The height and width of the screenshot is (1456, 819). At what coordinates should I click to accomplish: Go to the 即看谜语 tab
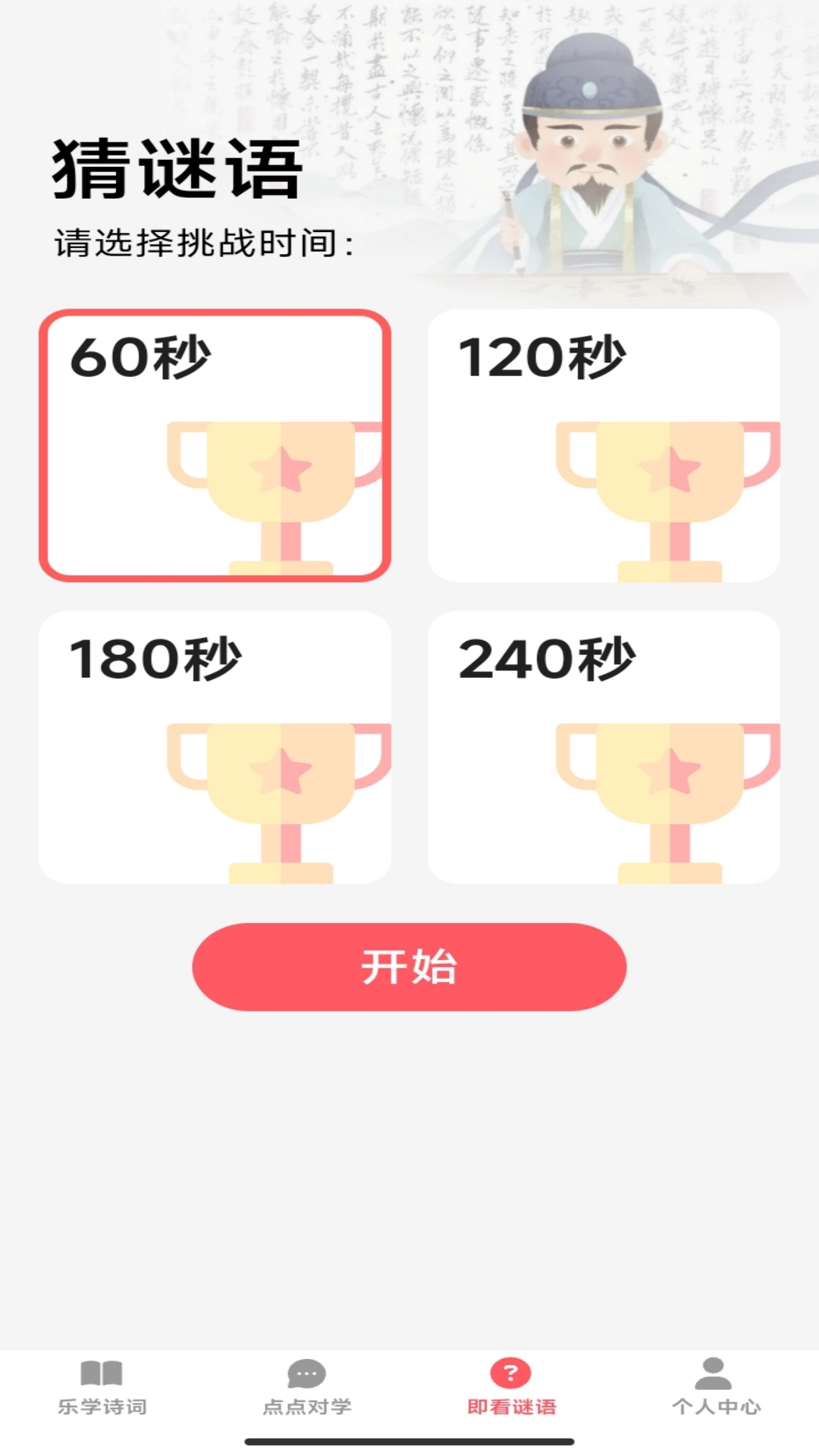(511, 1388)
